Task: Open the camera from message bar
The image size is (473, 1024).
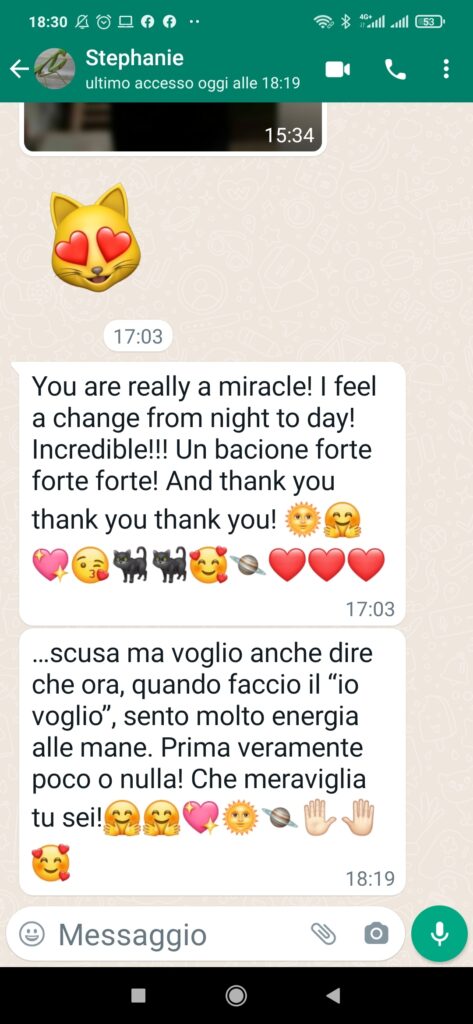Action: [x=376, y=935]
